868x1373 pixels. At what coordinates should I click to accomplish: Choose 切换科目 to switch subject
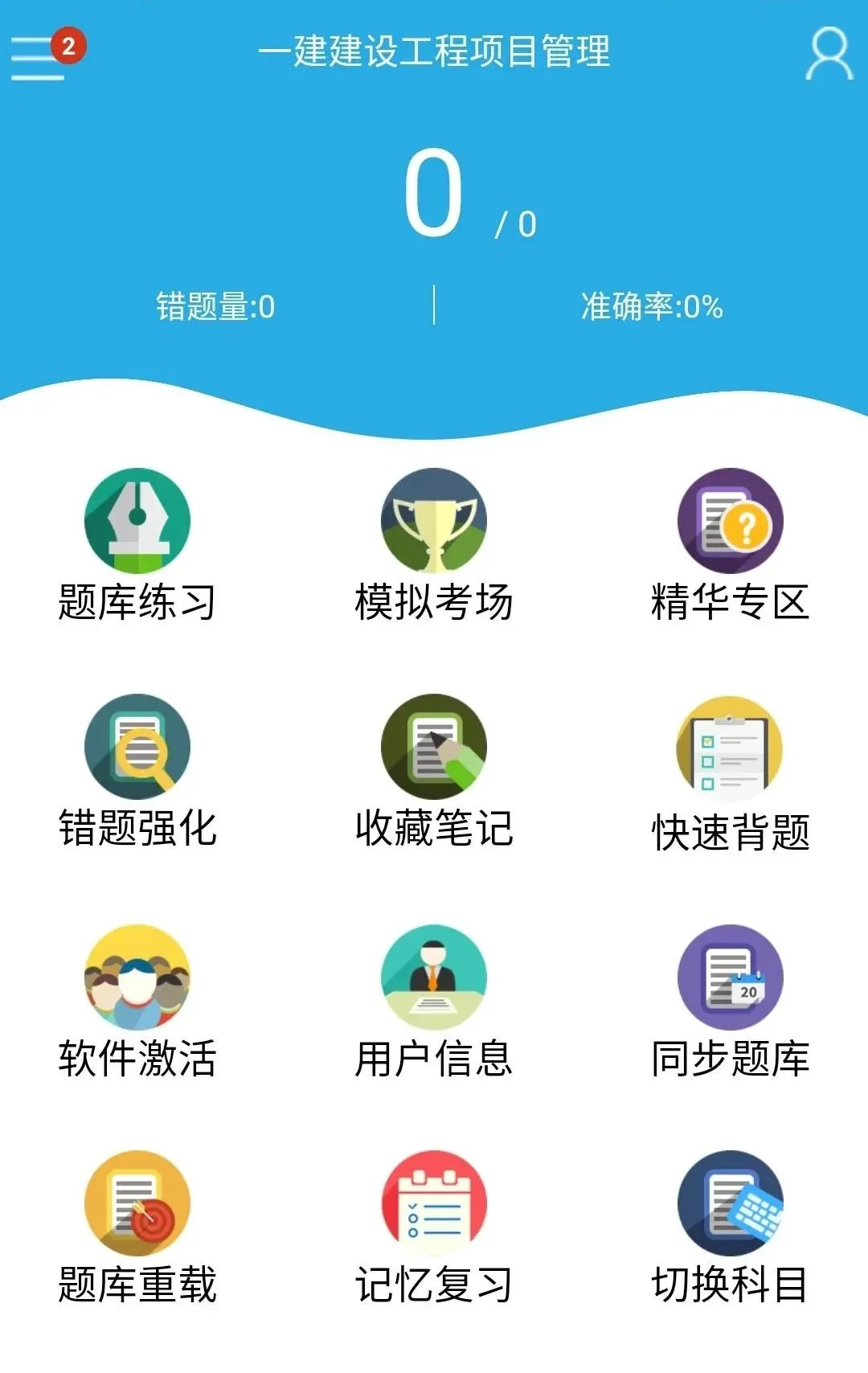pos(730,1203)
